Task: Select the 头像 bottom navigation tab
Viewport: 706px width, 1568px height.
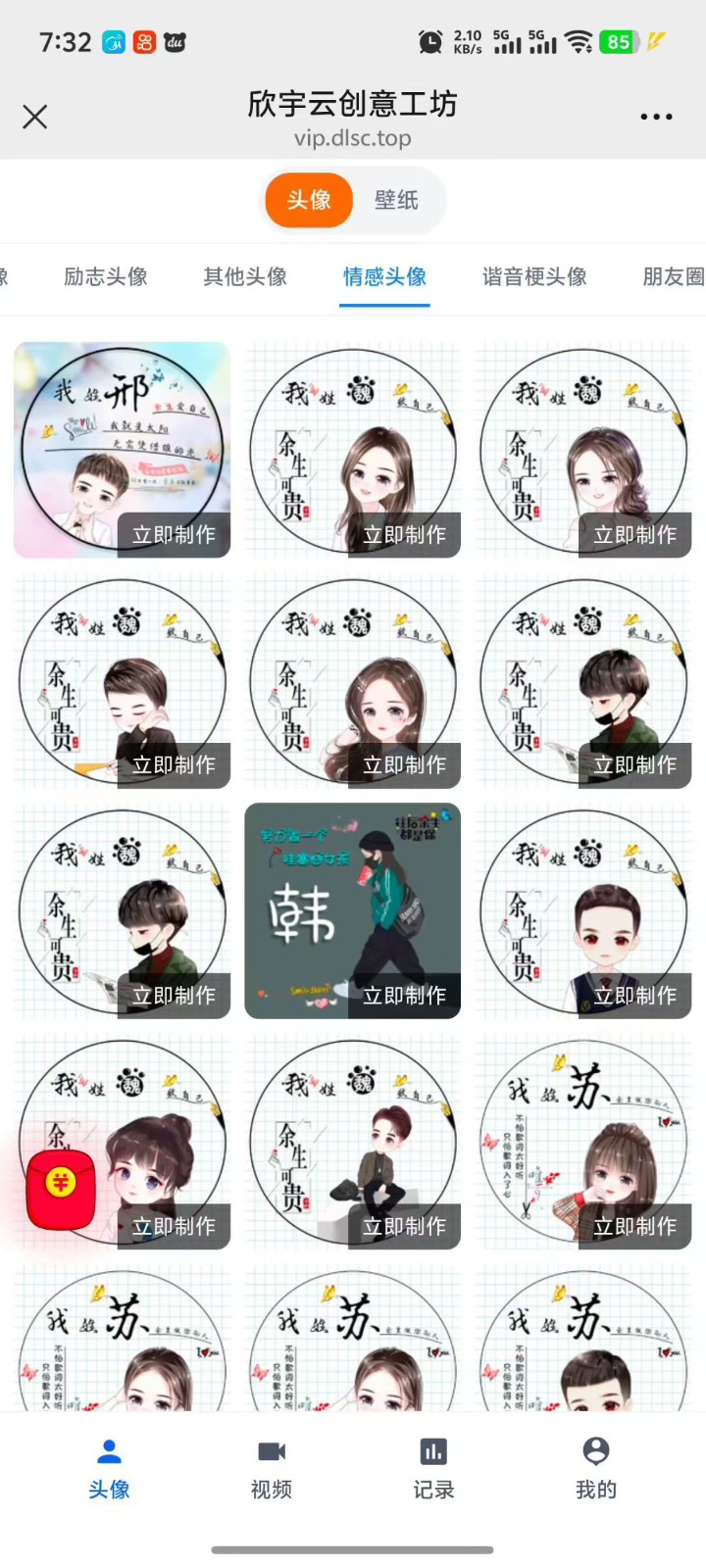Action: [x=109, y=1468]
